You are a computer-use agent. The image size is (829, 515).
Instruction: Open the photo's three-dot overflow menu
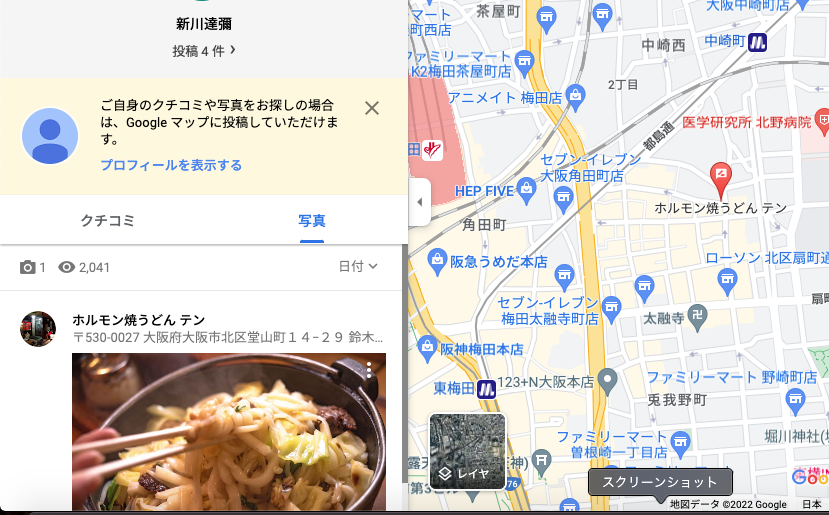point(369,371)
